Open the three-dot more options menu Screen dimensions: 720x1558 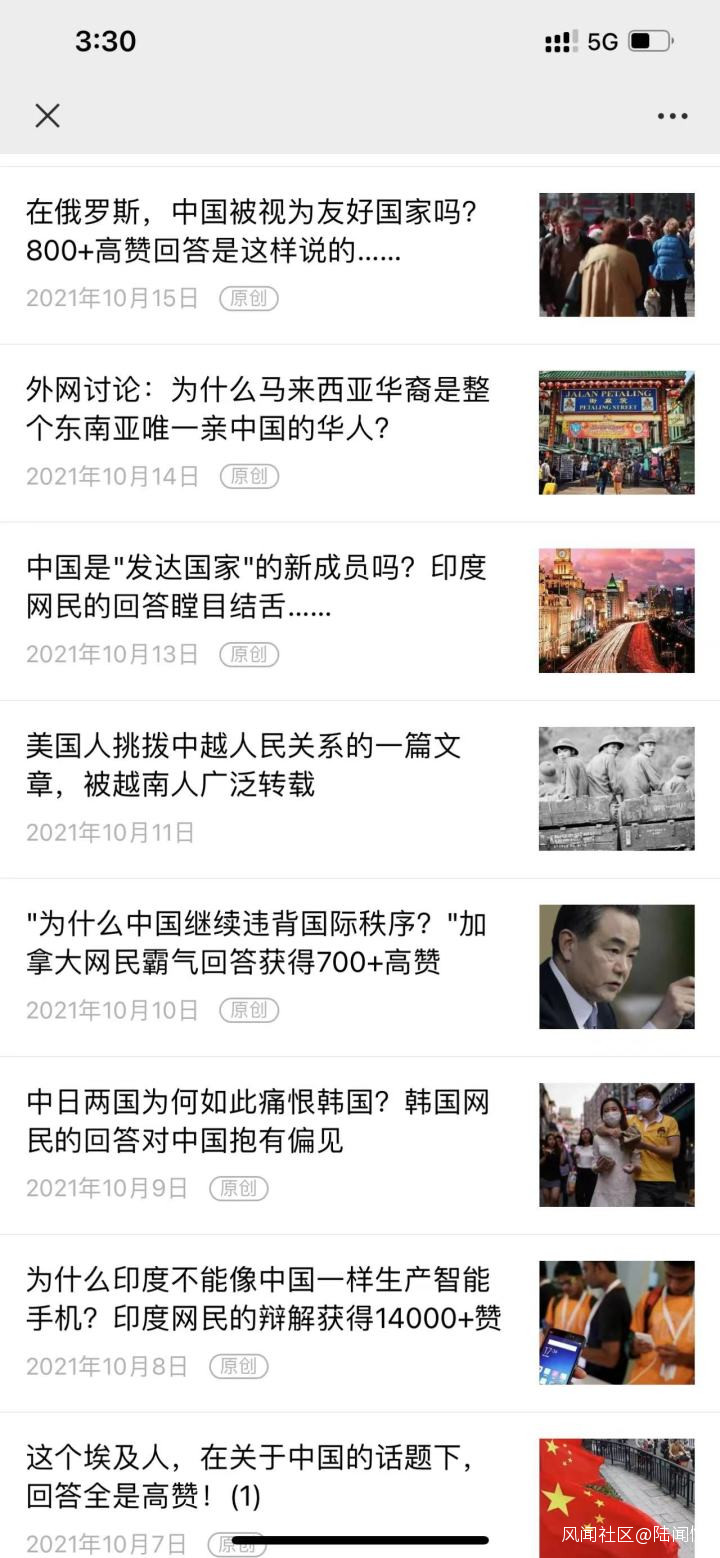[672, 116]
